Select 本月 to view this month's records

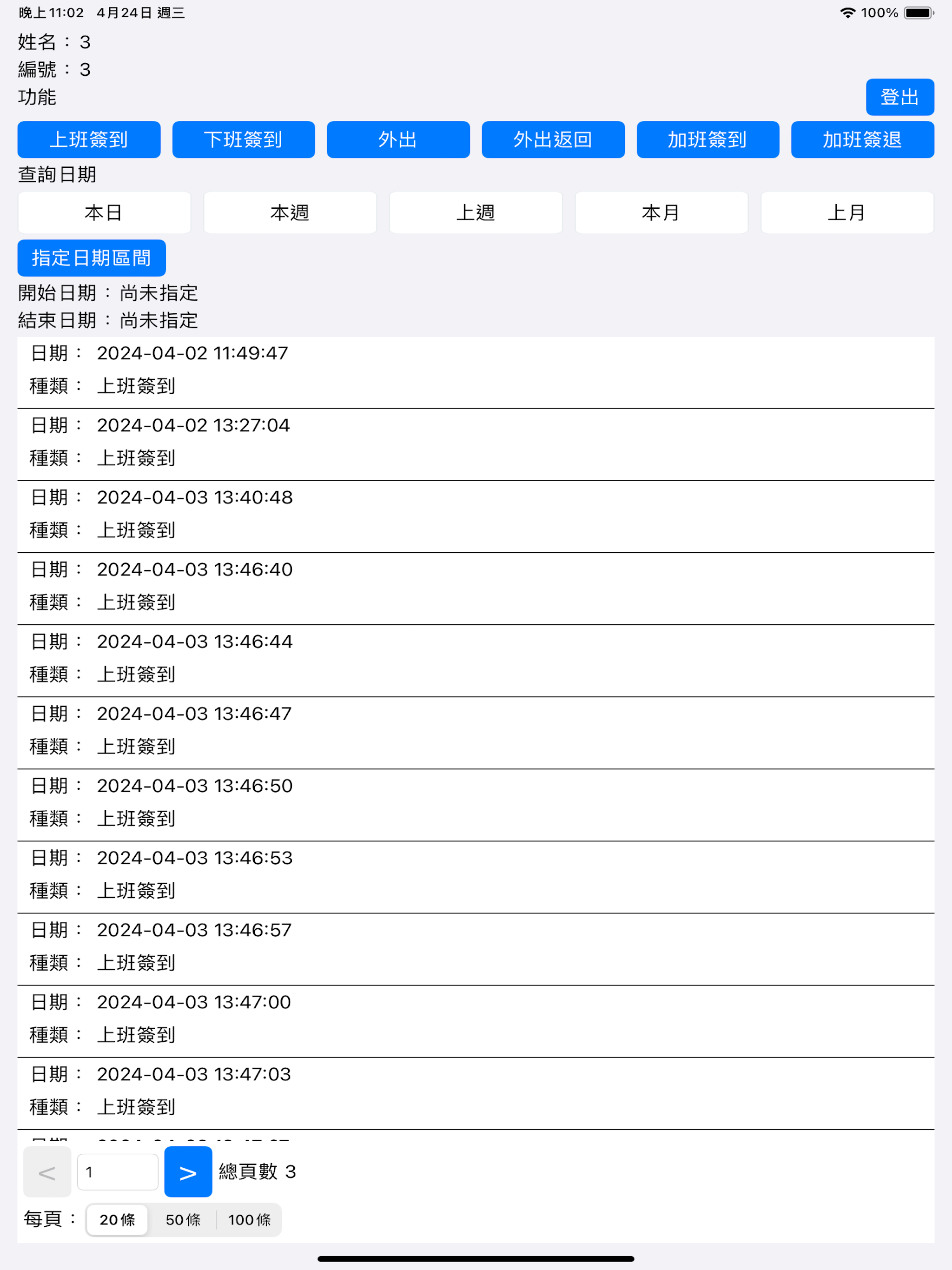click(x=661, y=212)
